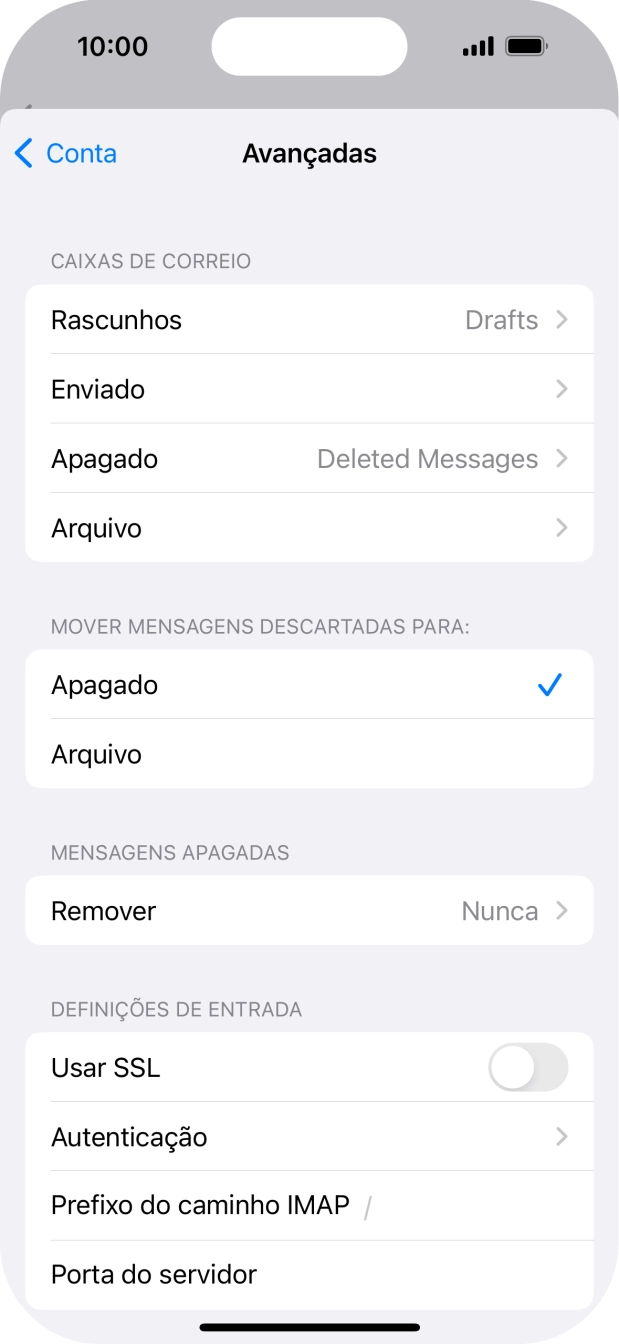
Task: Open the Rascunhos mailbox setting
Action: click(x=309, y=320)
